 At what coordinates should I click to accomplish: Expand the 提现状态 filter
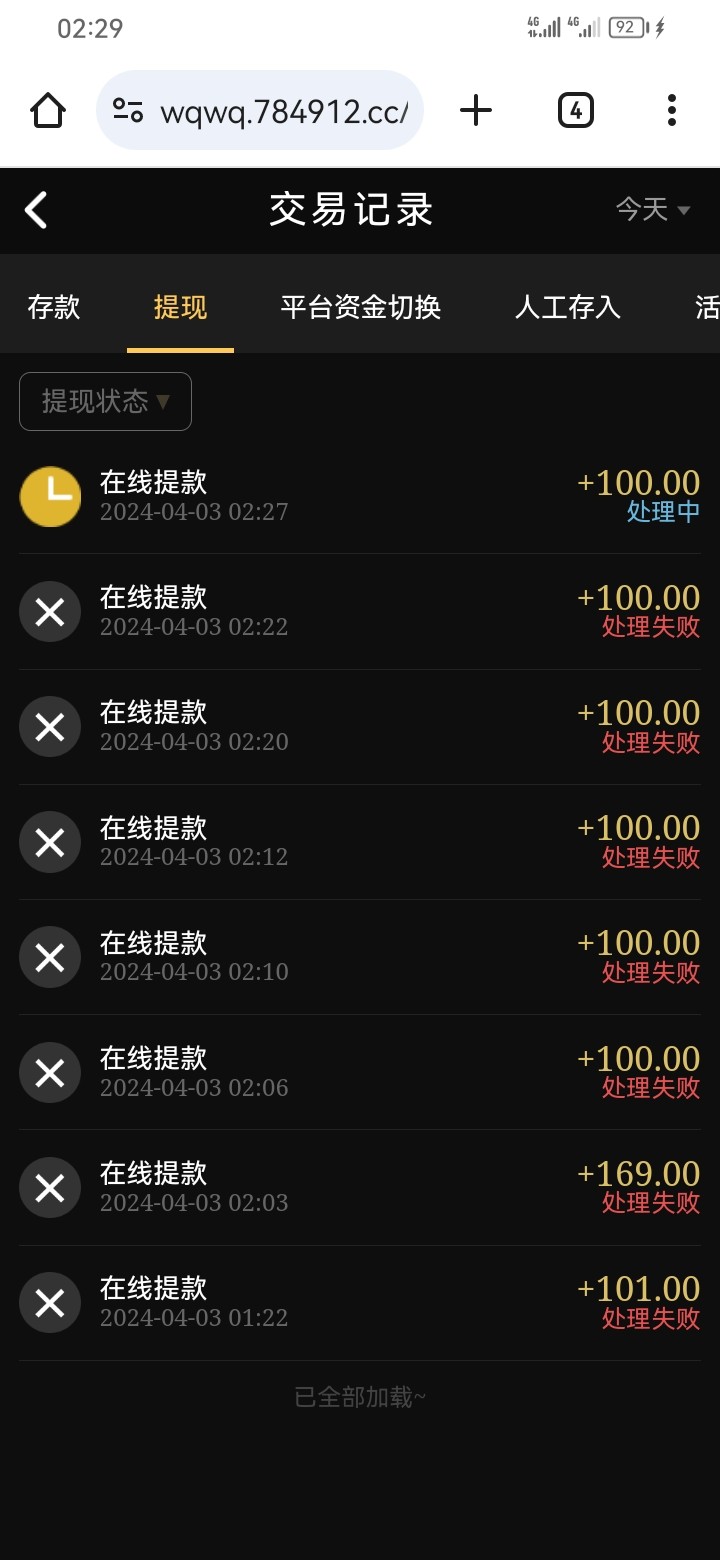(x=105, y=401)
